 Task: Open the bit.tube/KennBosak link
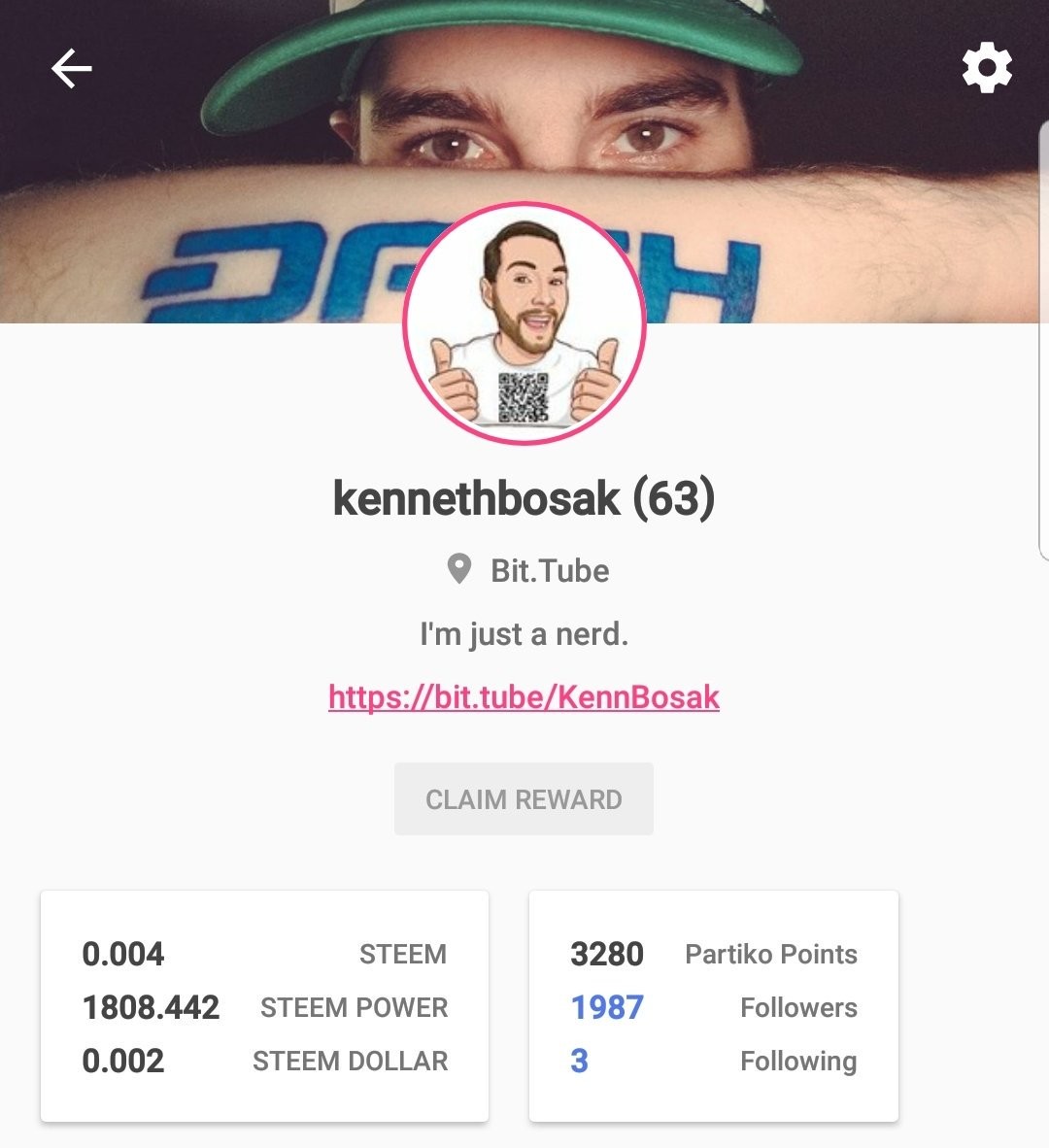pyautogui.click(x=524, y=697)
